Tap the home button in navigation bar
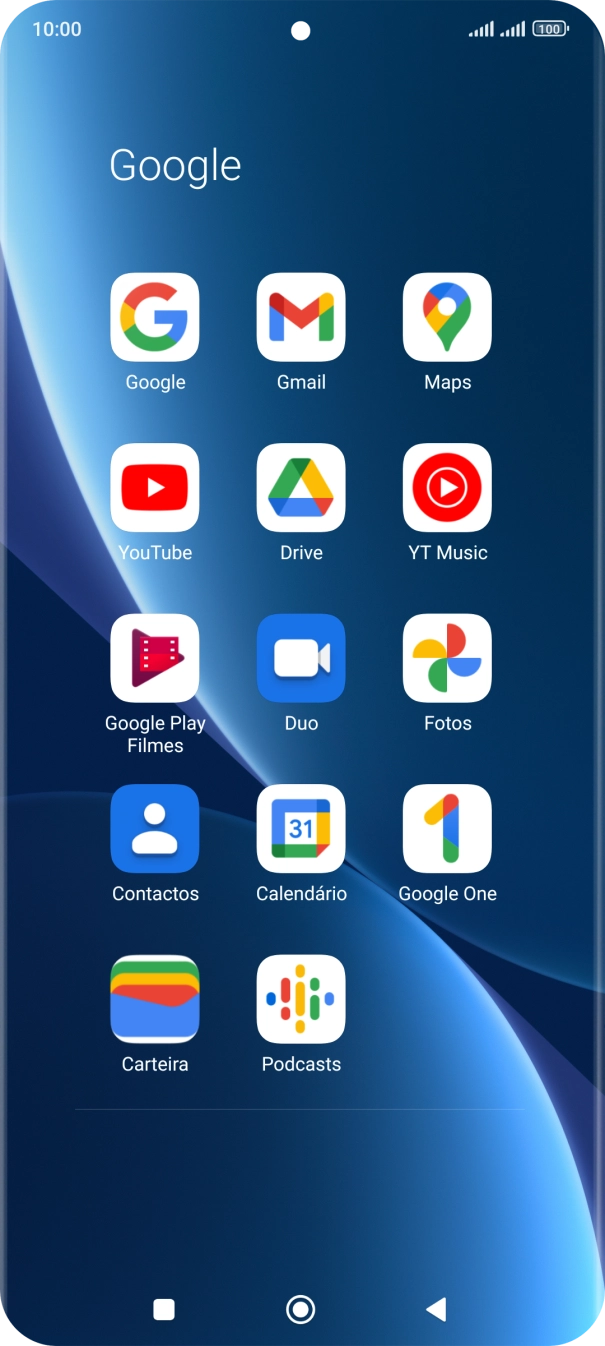Image resolution: width=605 pixels, height=1346 pixels. 300,1309
